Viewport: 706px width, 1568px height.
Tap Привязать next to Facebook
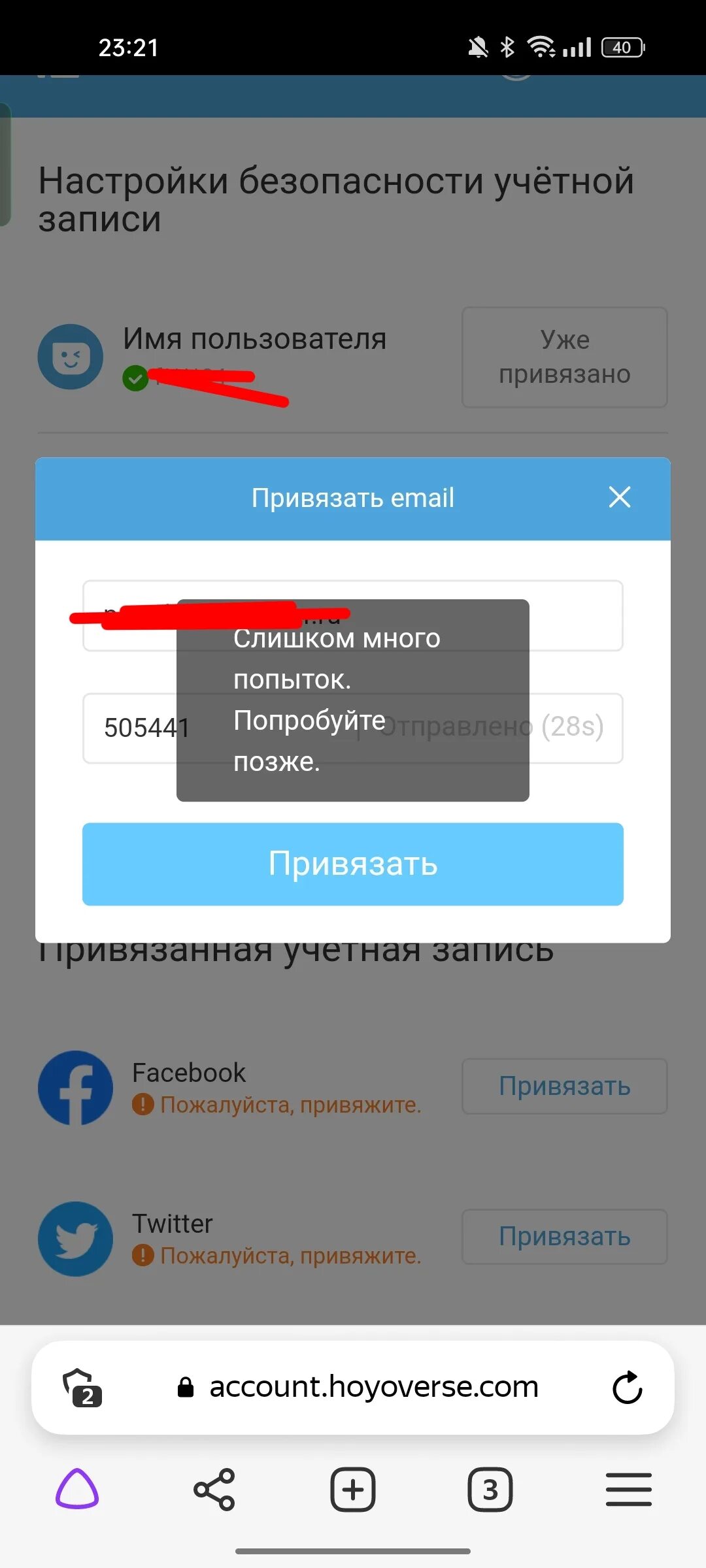click(x=564, y=1086)
